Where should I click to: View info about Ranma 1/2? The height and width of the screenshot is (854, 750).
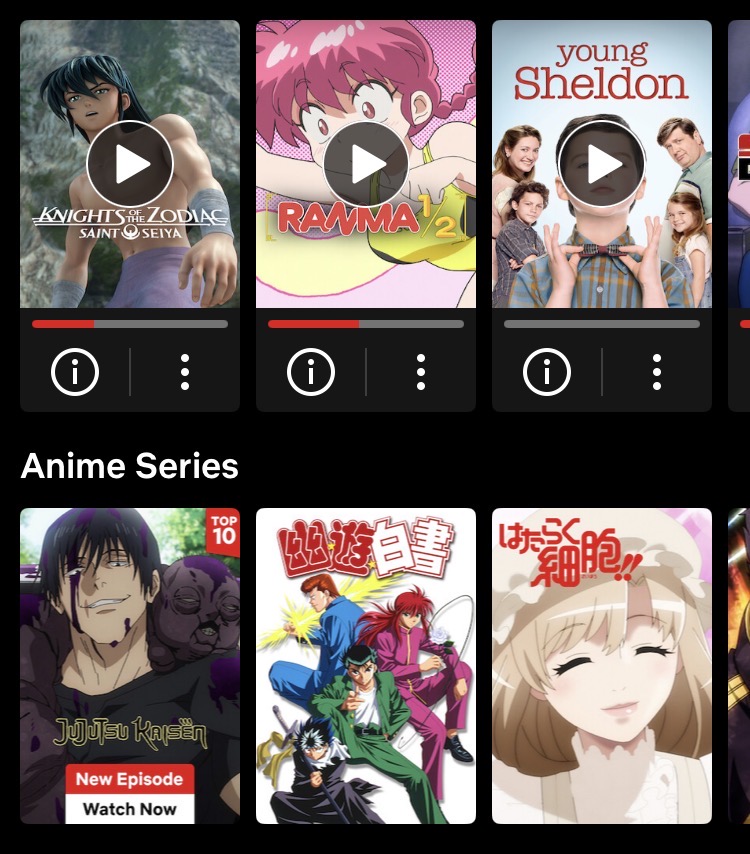(311, 372)
